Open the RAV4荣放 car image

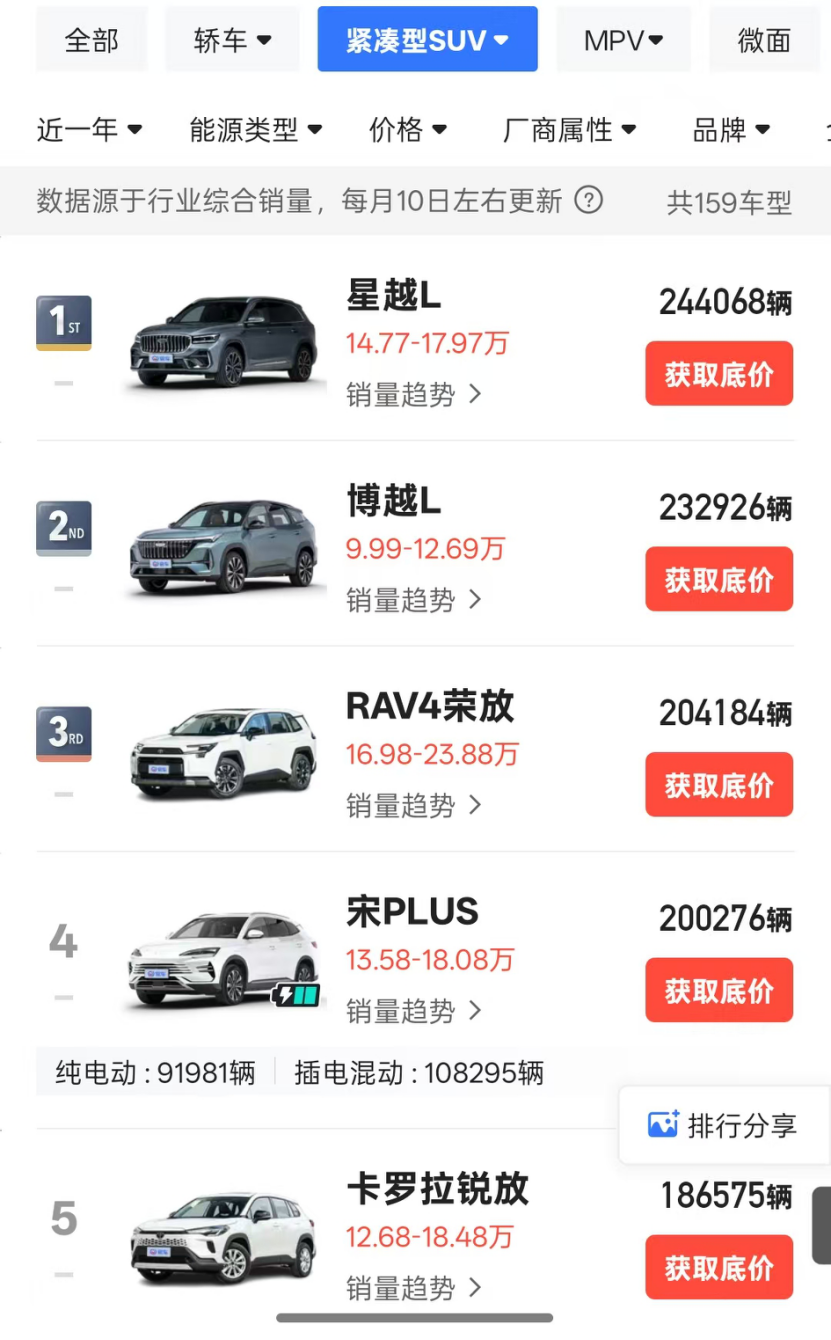coord(224,754)
